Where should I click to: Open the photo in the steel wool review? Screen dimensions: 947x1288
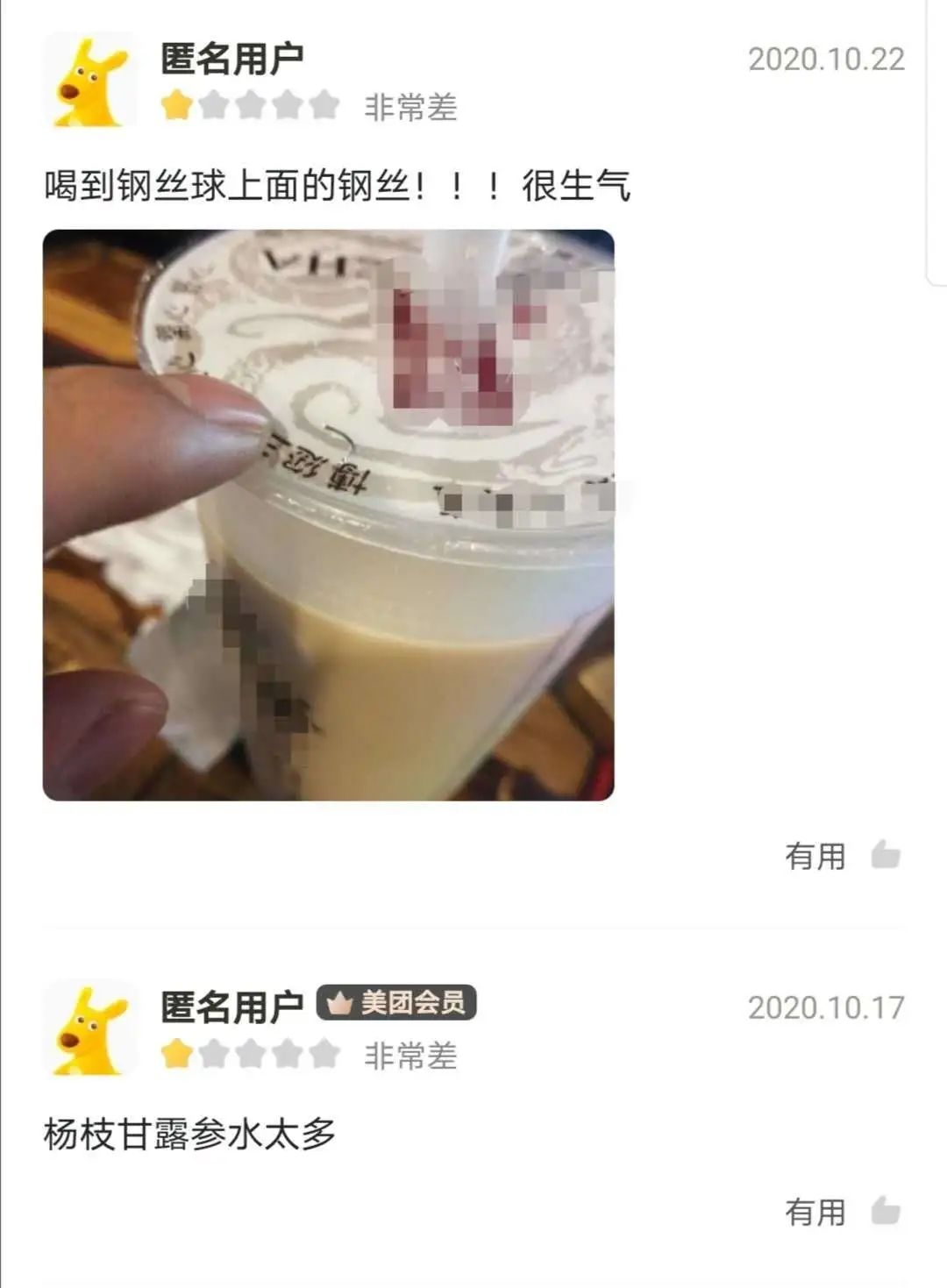(x=328, y=515)
